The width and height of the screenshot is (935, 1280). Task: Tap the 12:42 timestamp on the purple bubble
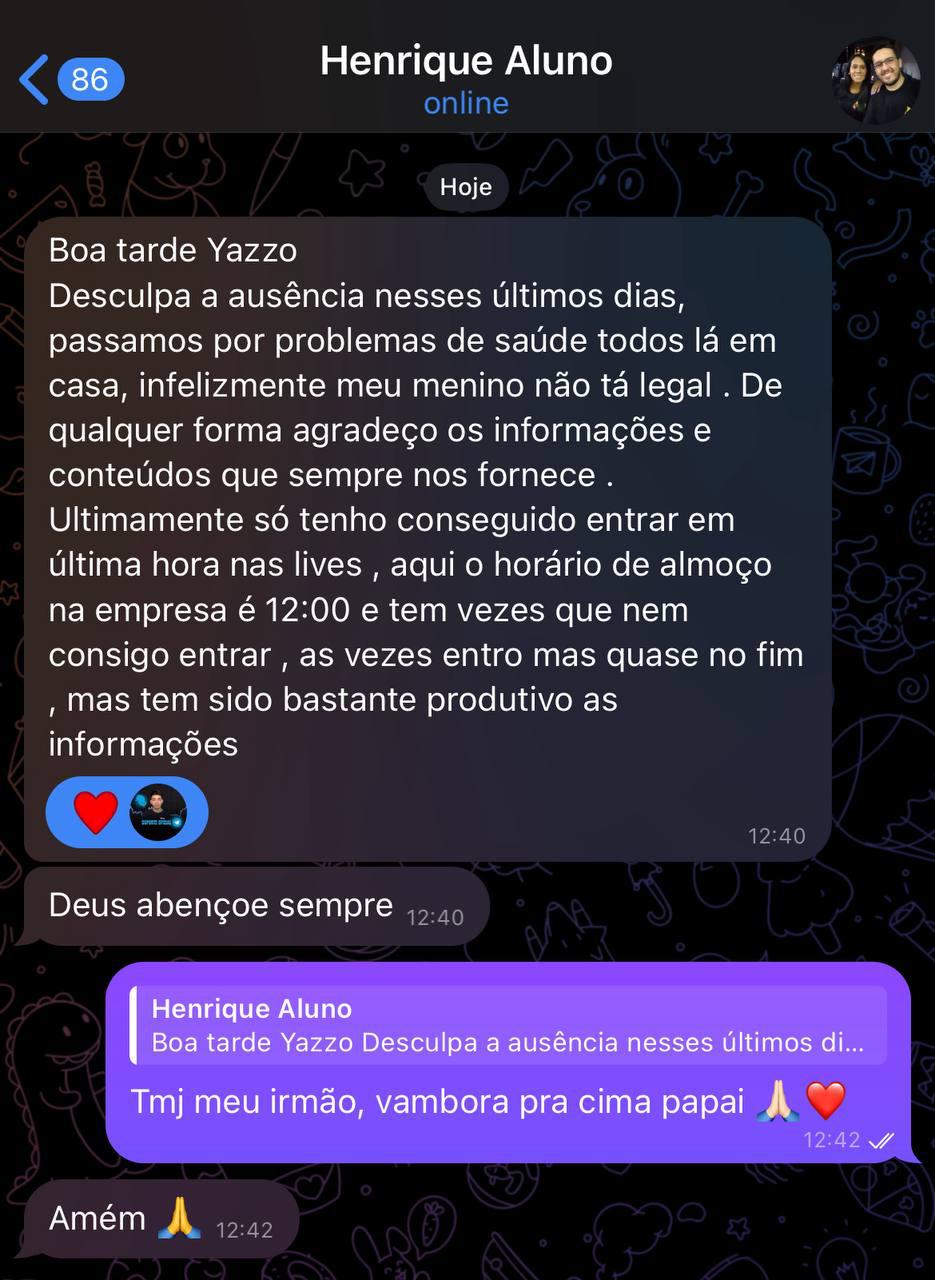point(832,1139)
